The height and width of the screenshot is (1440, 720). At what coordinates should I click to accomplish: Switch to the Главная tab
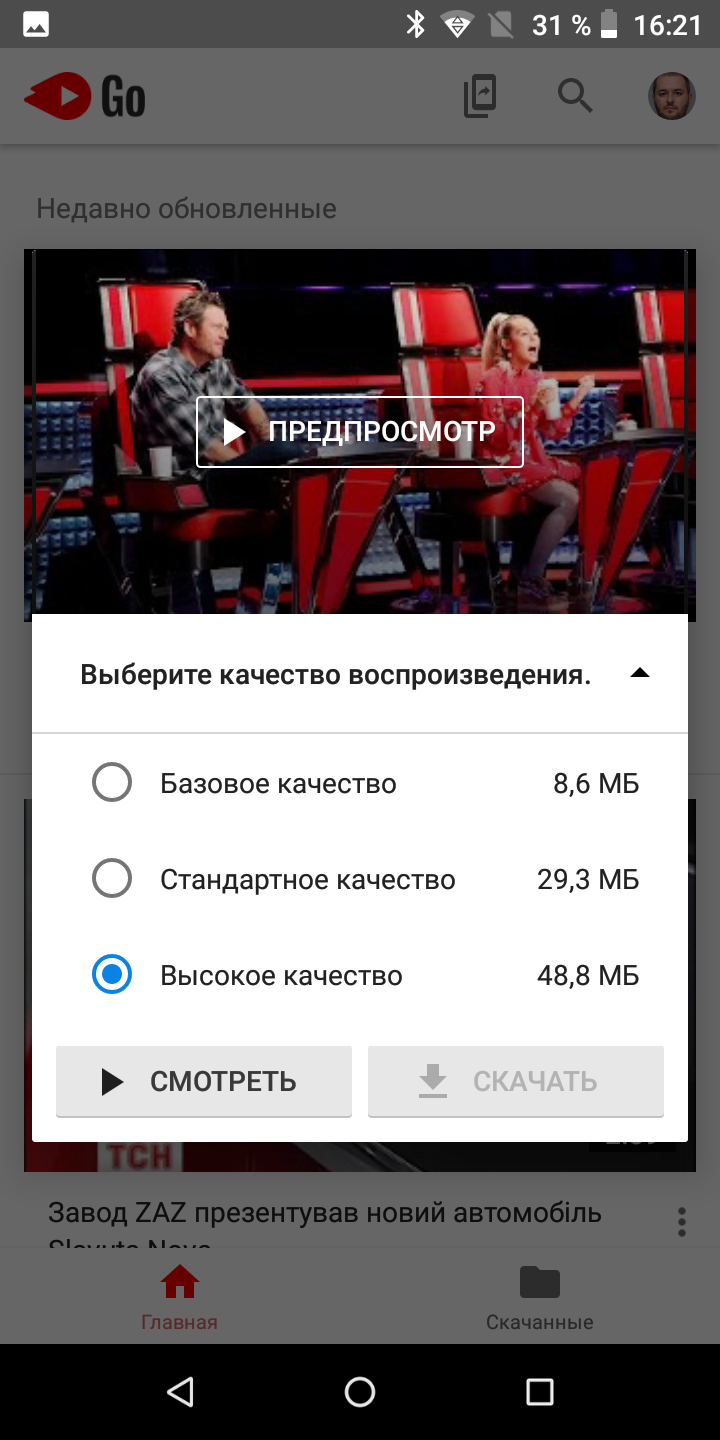pyautogui.click(x=180, y=1297)
